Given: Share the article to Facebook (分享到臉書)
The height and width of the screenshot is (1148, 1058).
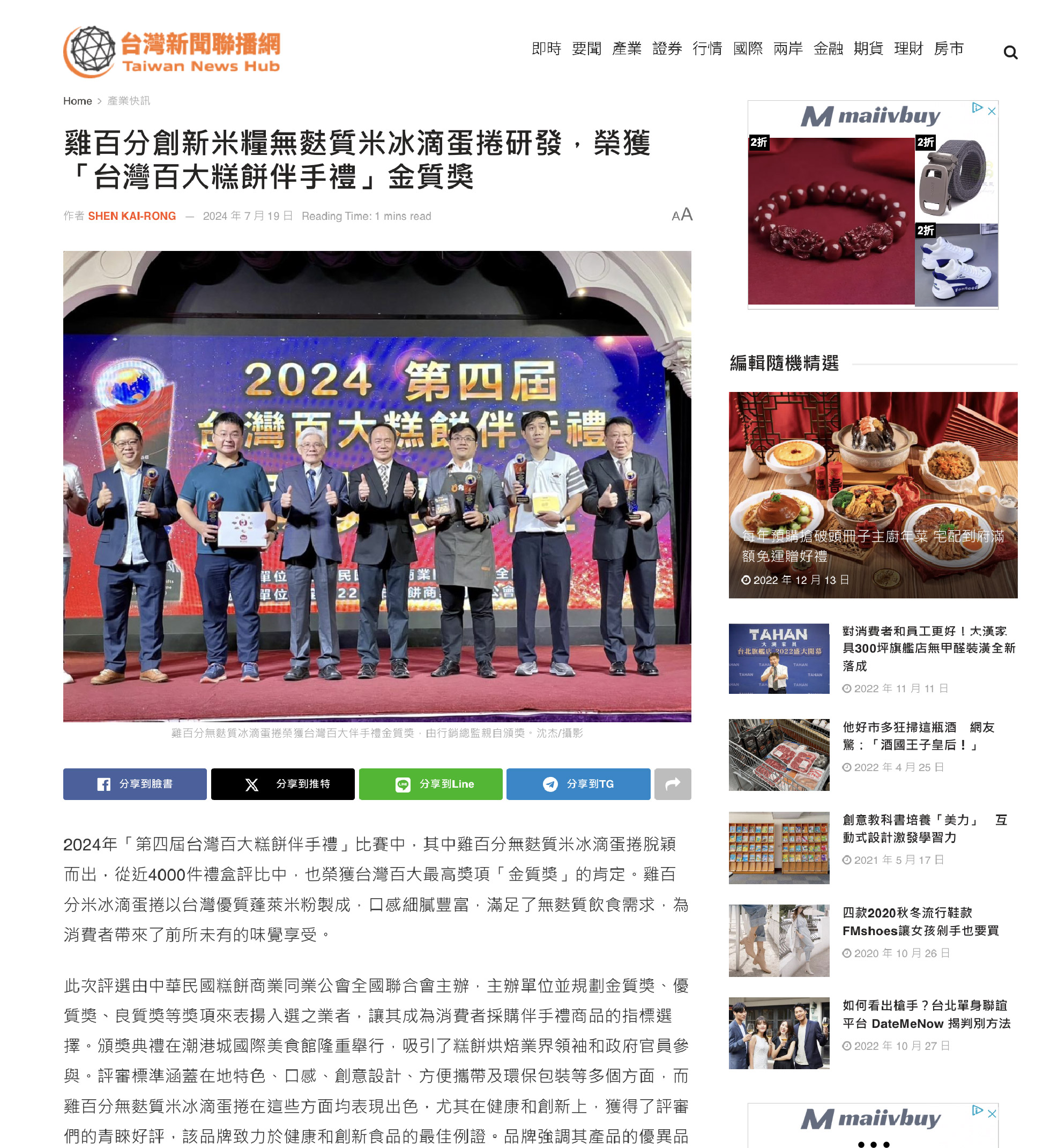Looking at the screenshot, I should pyautogui.click(x=135, y=784).
